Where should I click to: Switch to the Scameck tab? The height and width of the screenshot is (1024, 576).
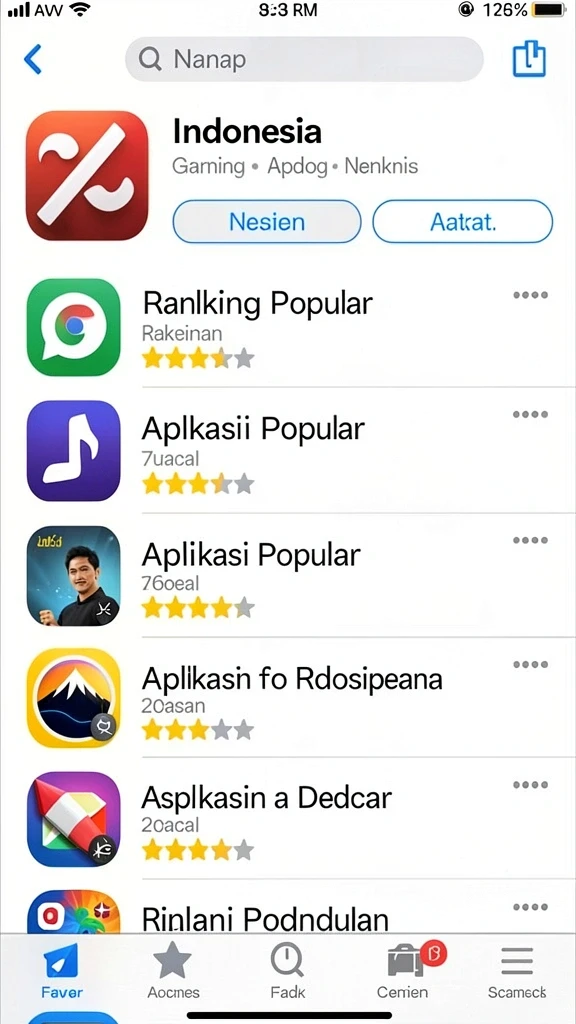[517, 972]
